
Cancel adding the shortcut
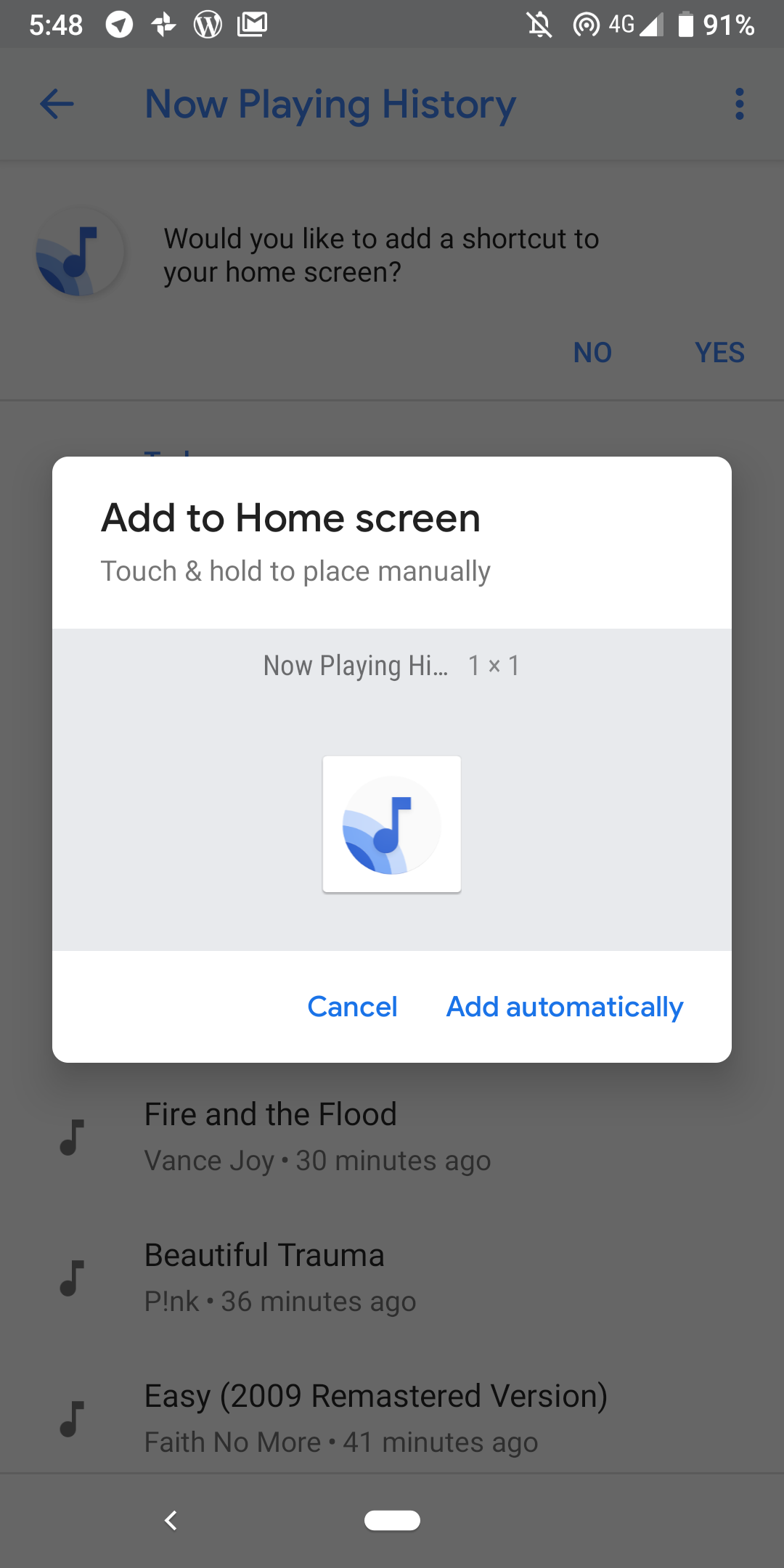tap(352, 1006)
